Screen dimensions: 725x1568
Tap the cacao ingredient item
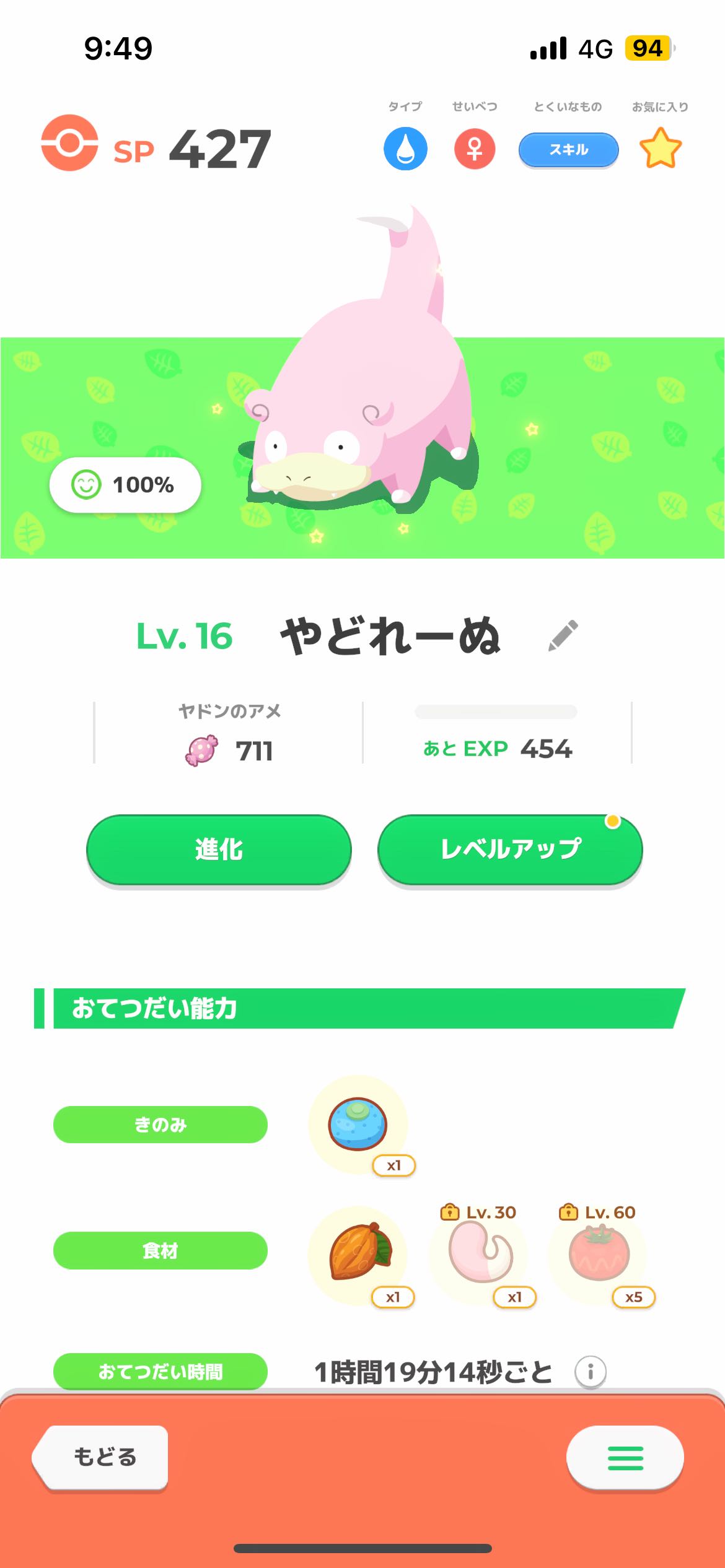(x=358, y=1252)
